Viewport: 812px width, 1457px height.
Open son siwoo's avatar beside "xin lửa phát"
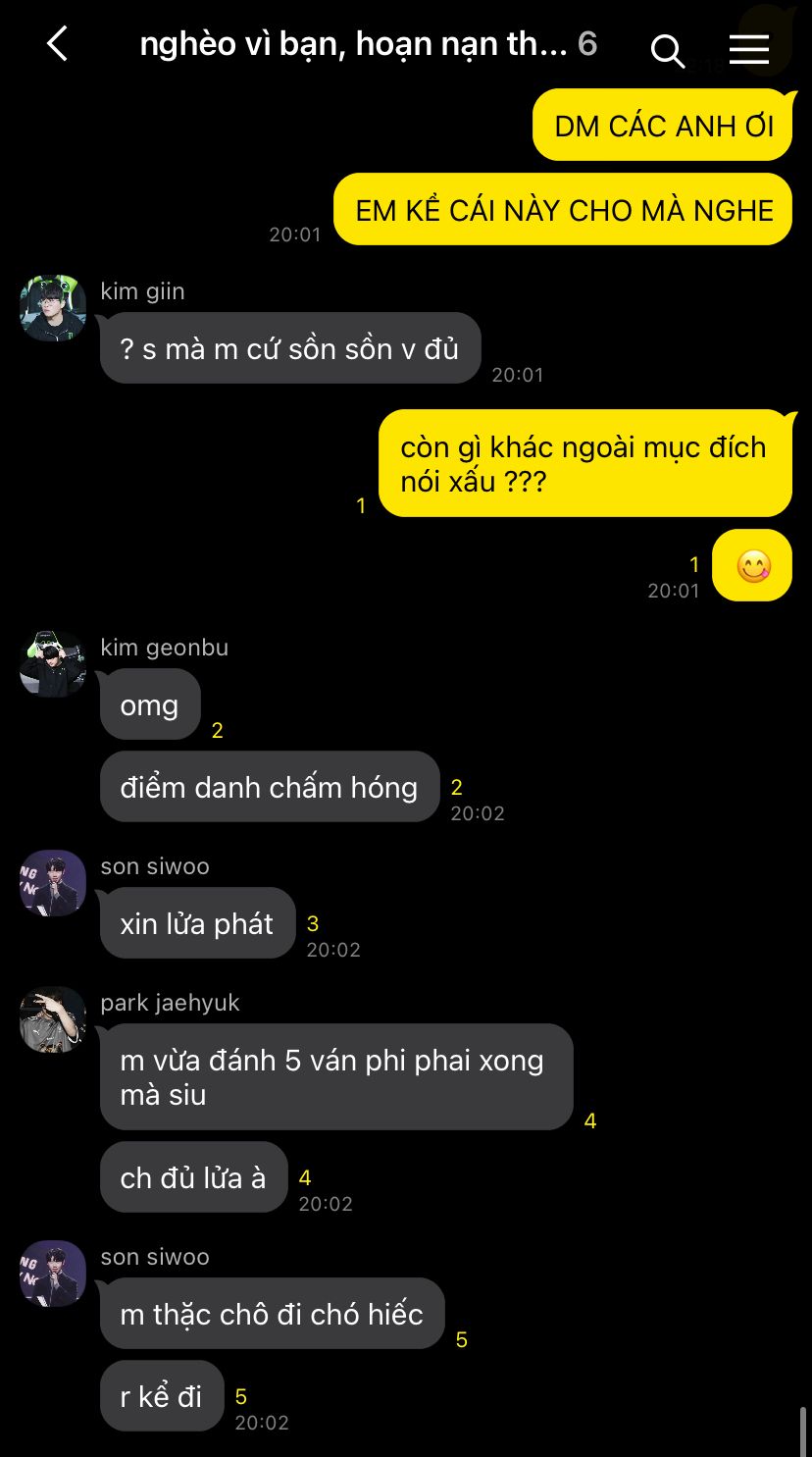[x=53, y=883]
